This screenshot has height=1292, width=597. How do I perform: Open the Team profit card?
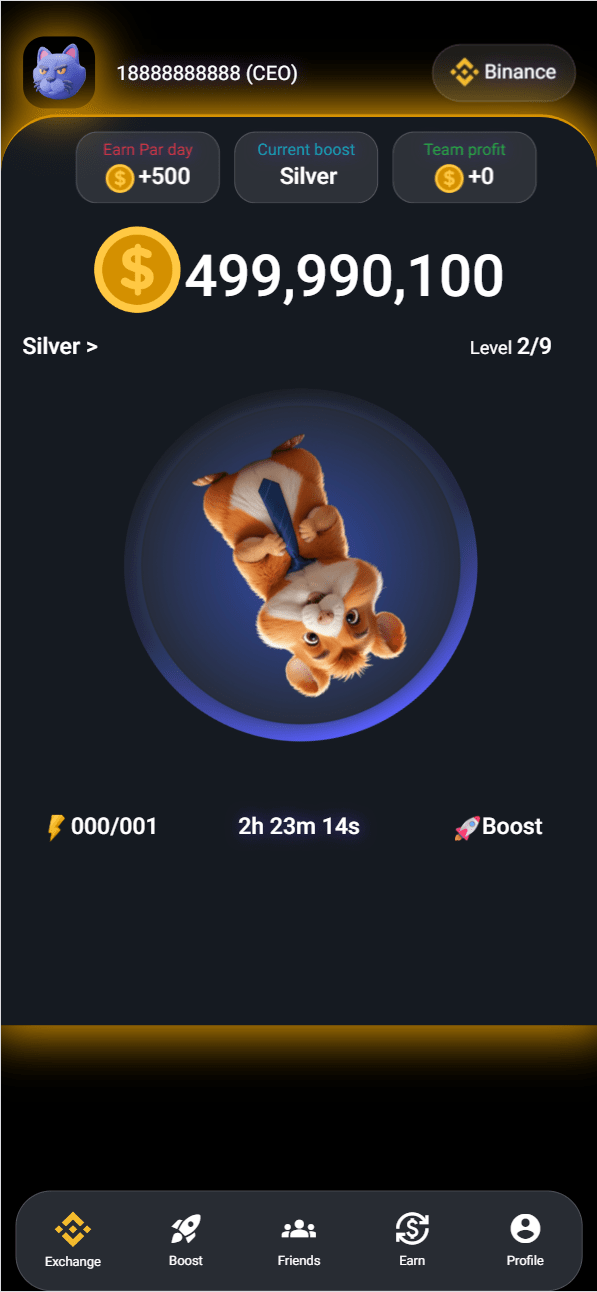click(465, 167)
